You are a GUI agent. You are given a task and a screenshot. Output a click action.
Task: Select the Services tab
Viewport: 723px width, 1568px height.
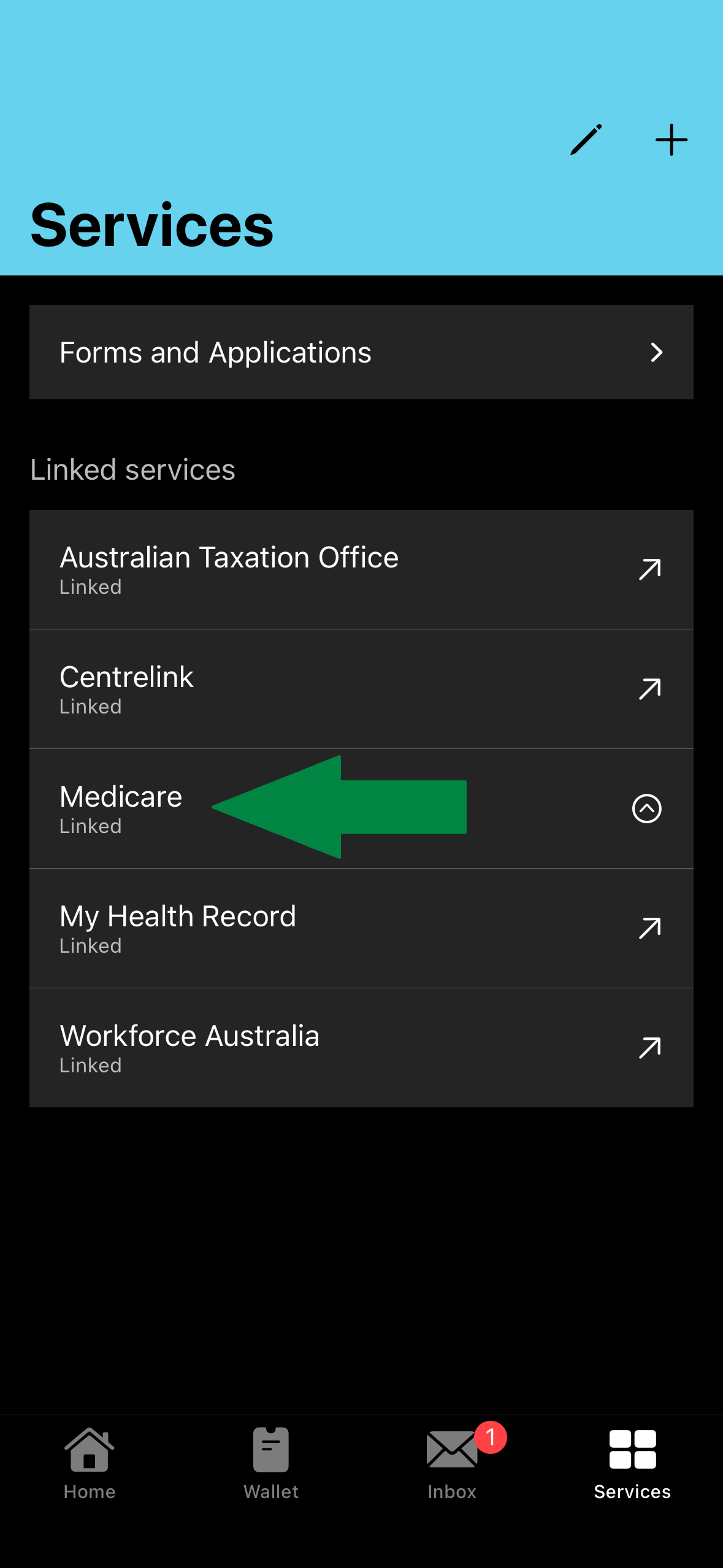tap(632, 1464)
